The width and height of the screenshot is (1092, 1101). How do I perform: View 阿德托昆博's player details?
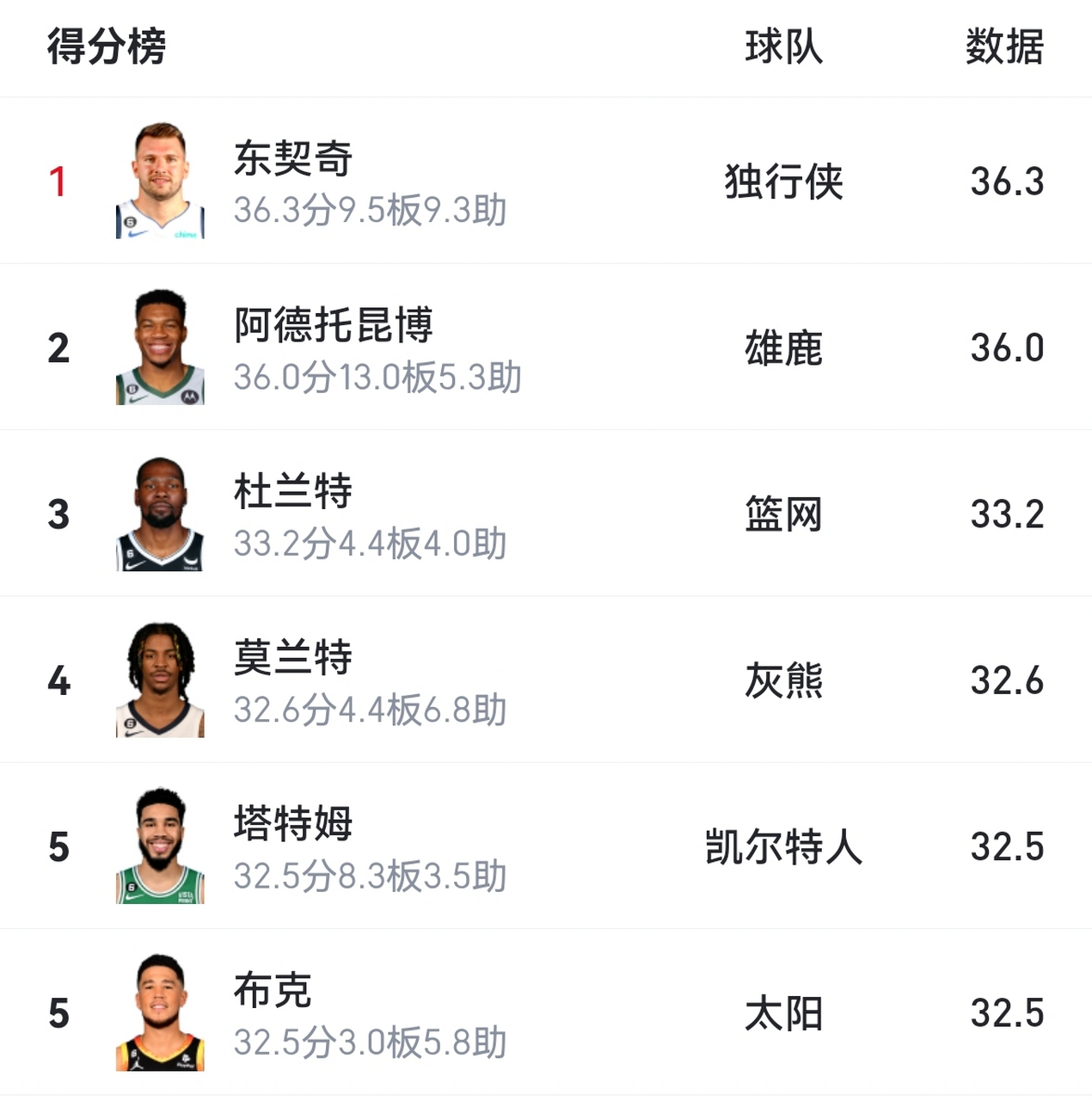tap(333, 326)
